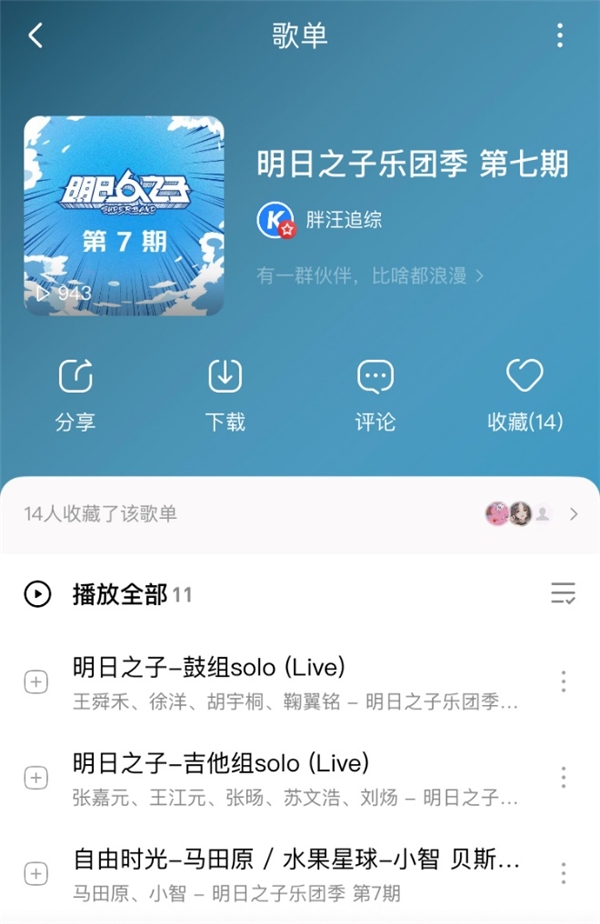Image resolution: width=600 pixels, height=924 pixels.
Task: Play 明日之子-吉他组solo (Live)
Action: [x=290, y=778]
